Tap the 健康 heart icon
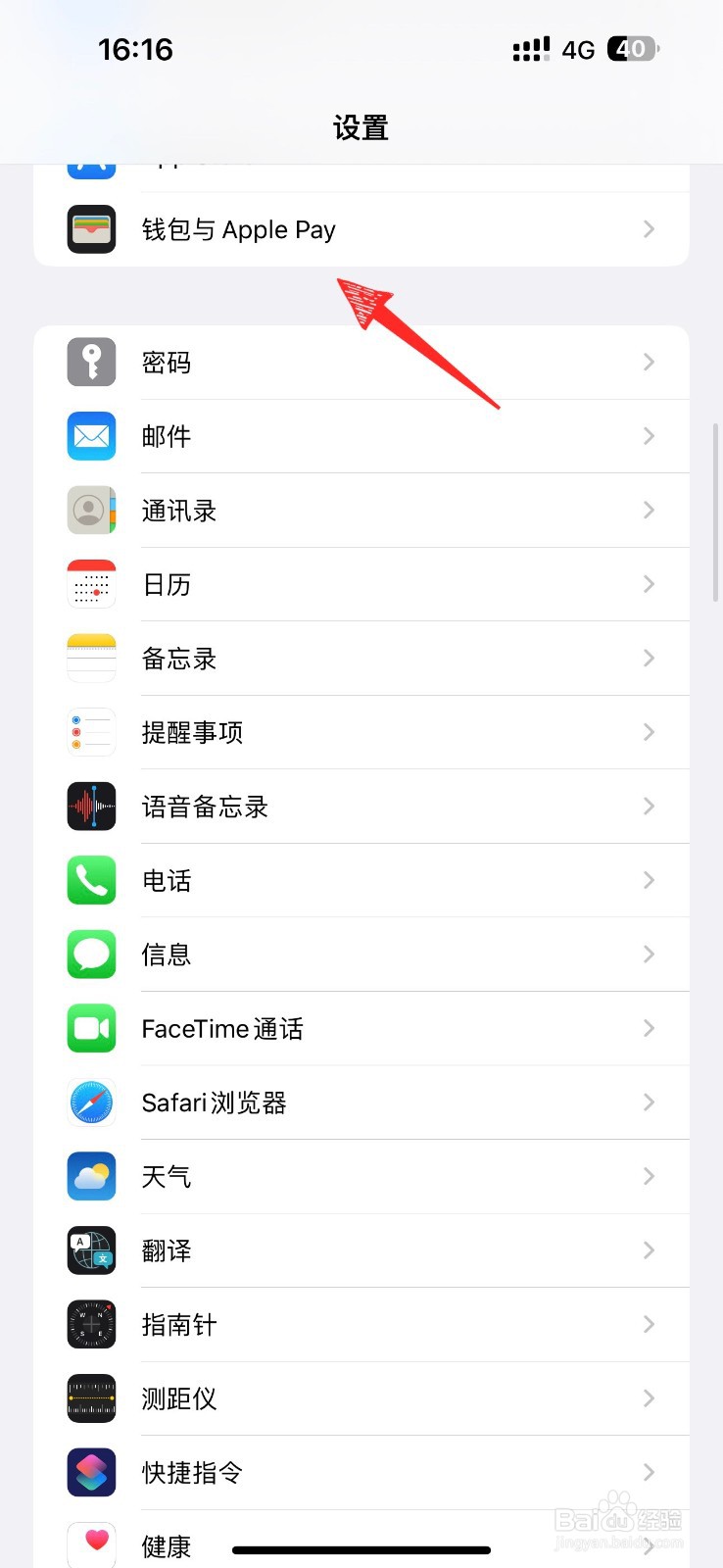This screenshot has width=723, height=1568. coord(90,1544)
